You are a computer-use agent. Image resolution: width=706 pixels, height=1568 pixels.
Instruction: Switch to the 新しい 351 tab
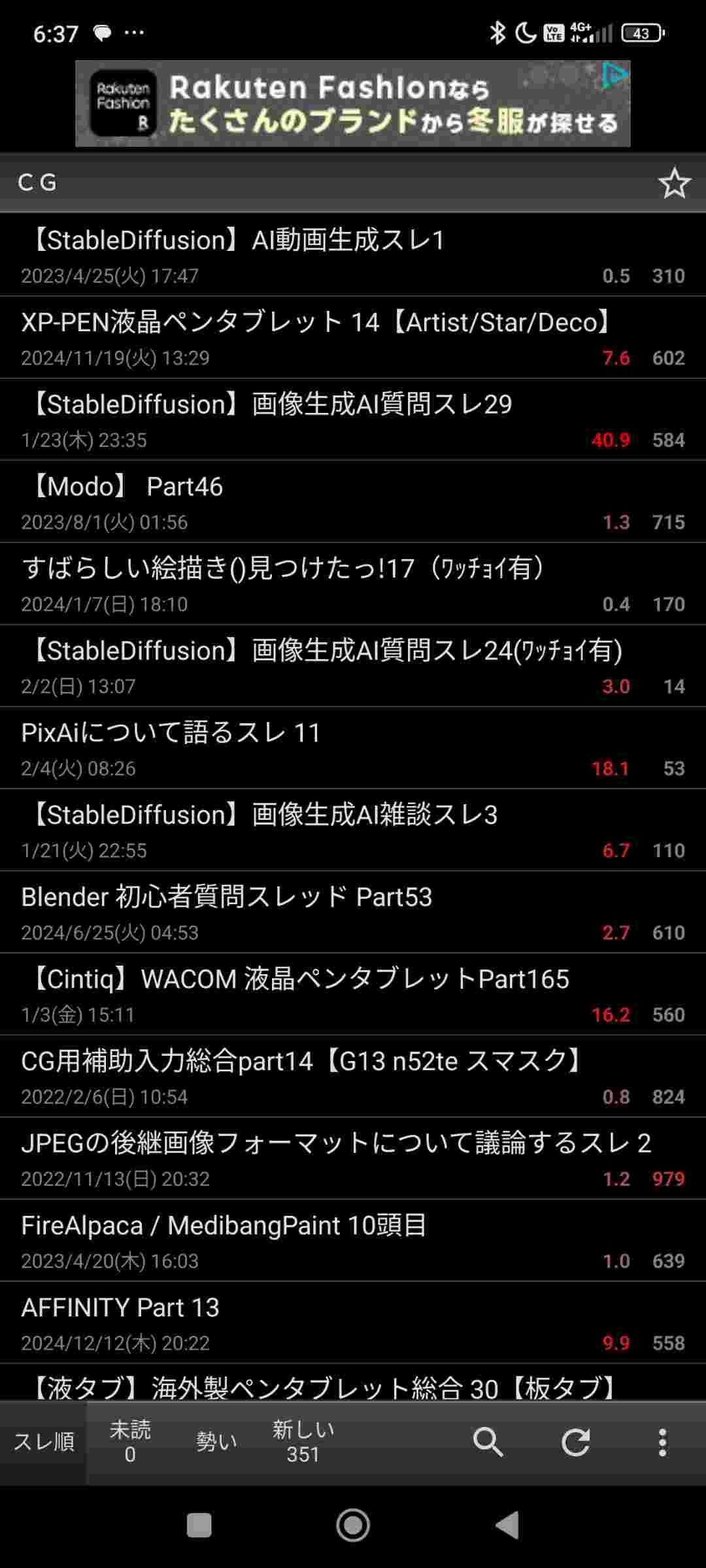pos(303,1442)
